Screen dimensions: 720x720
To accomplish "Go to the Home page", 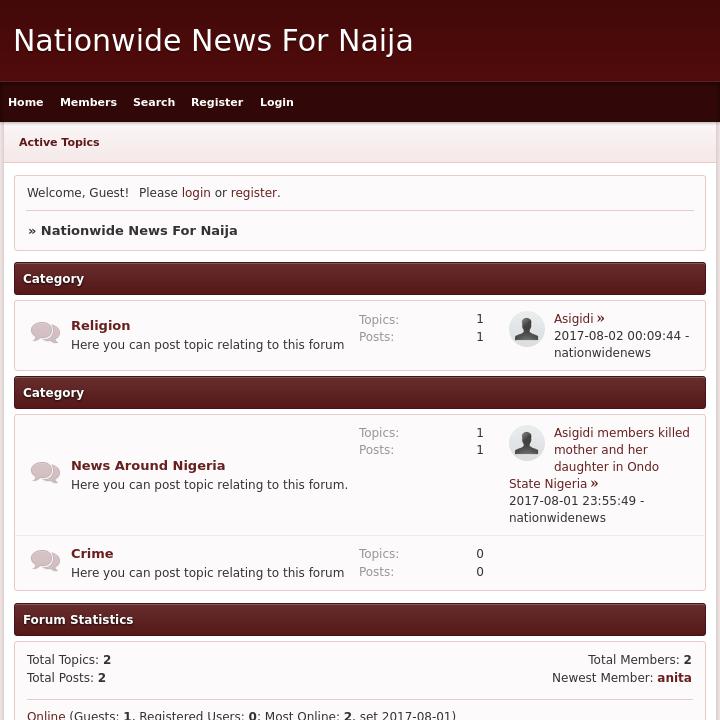I will click(x=26, y=102).
